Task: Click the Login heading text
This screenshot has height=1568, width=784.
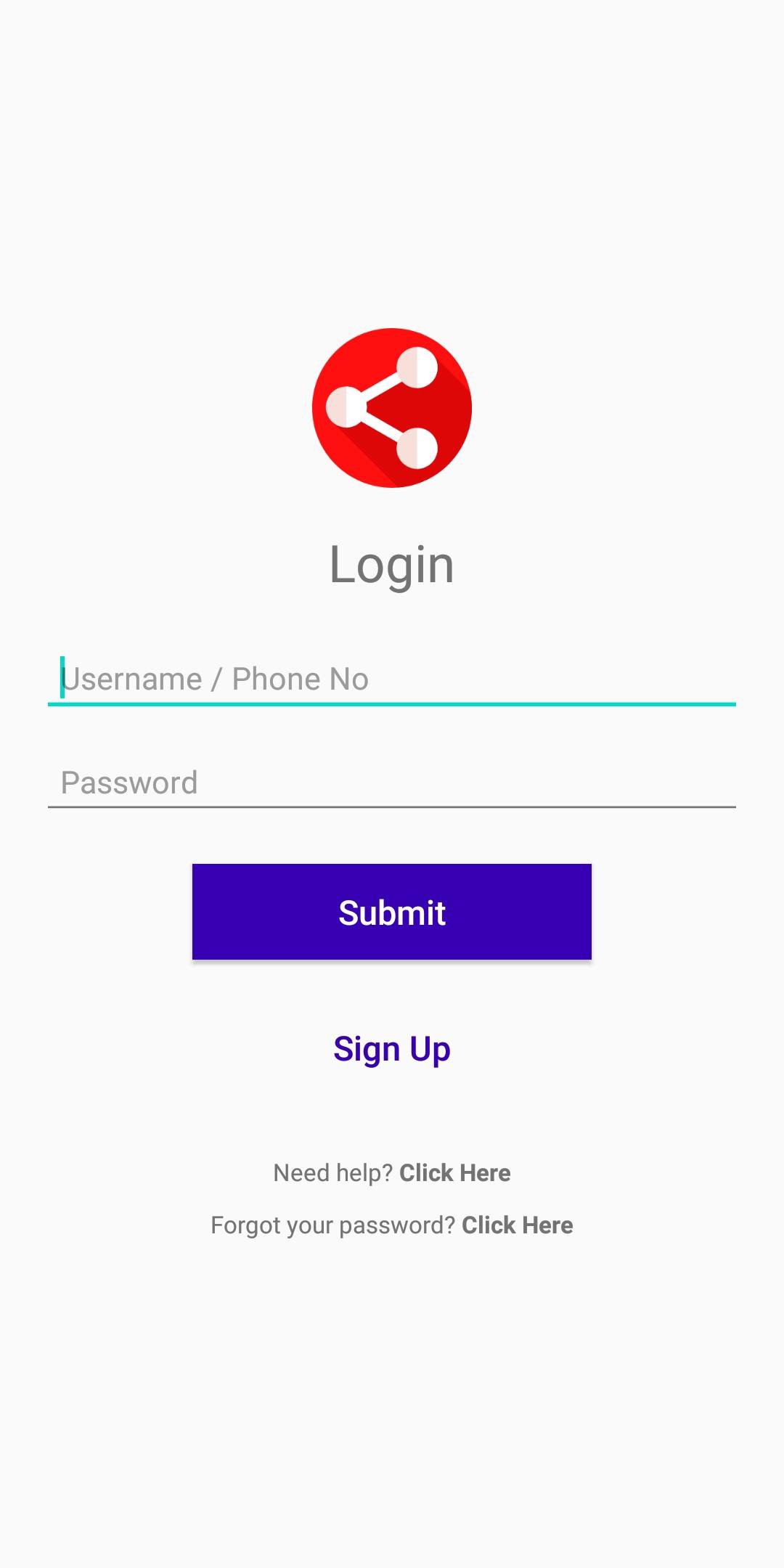Action: click(x=392, y=563)
